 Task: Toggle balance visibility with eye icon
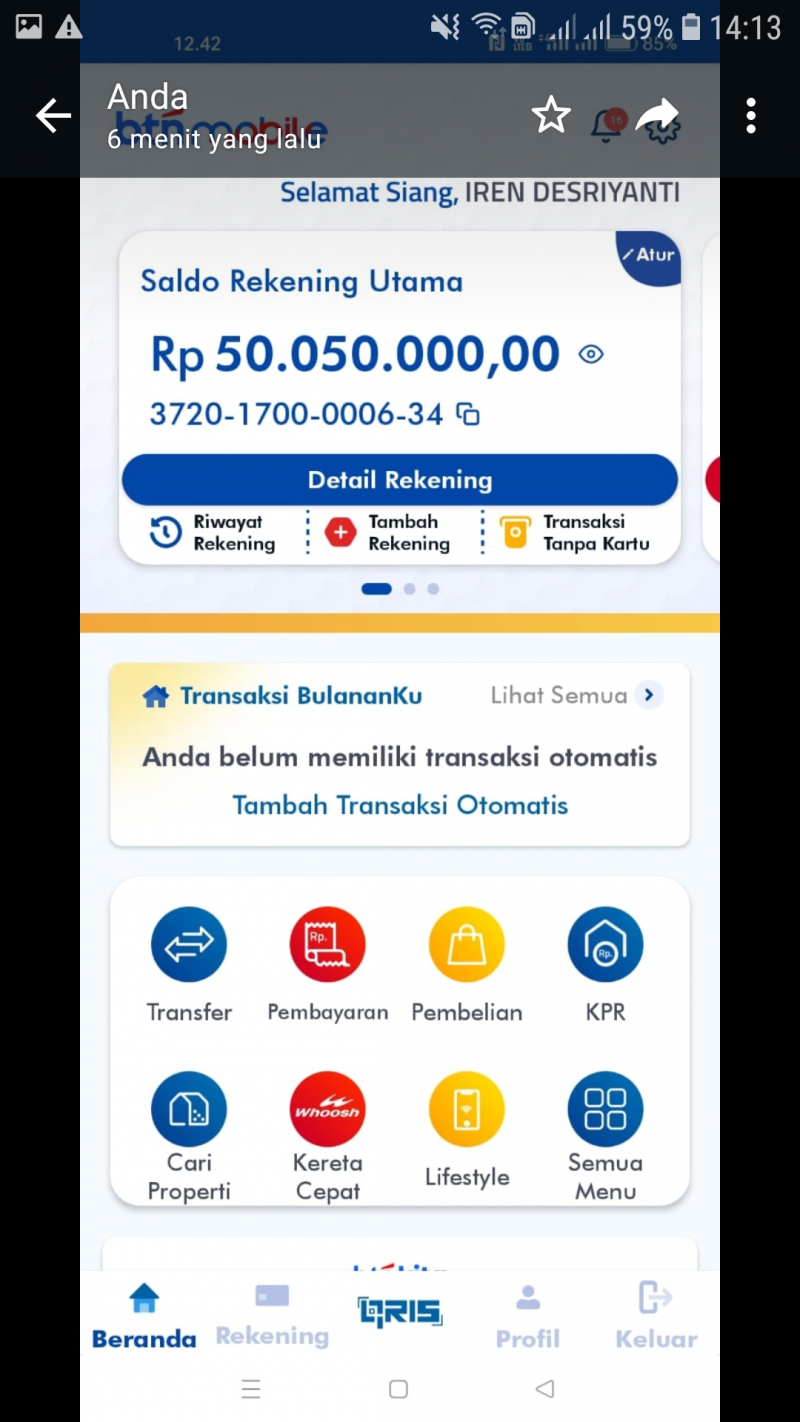591,353
